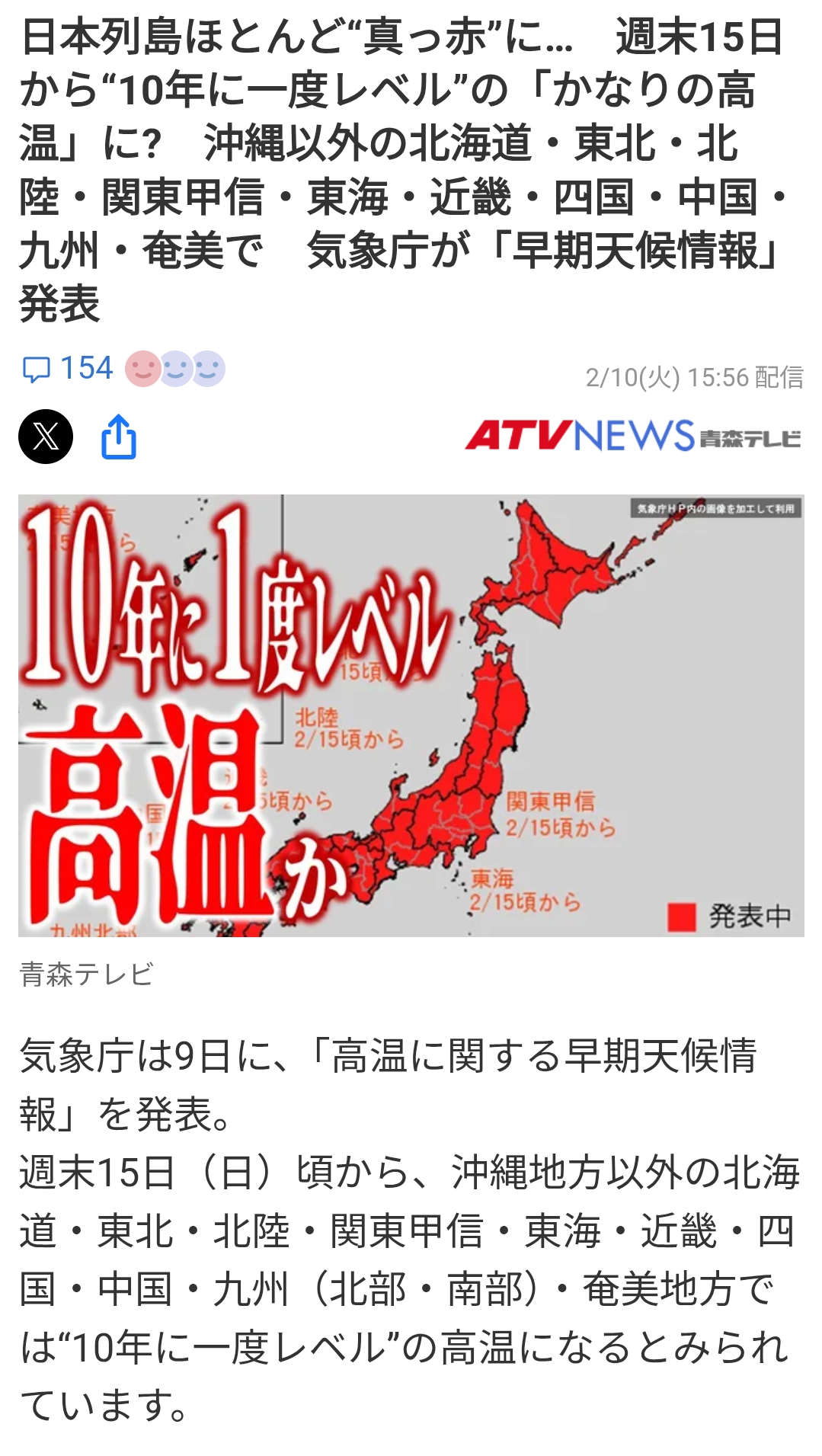Screen dimensions: 822x1456
Task: Open the share options icon
Action: click(x=119, y=437)
